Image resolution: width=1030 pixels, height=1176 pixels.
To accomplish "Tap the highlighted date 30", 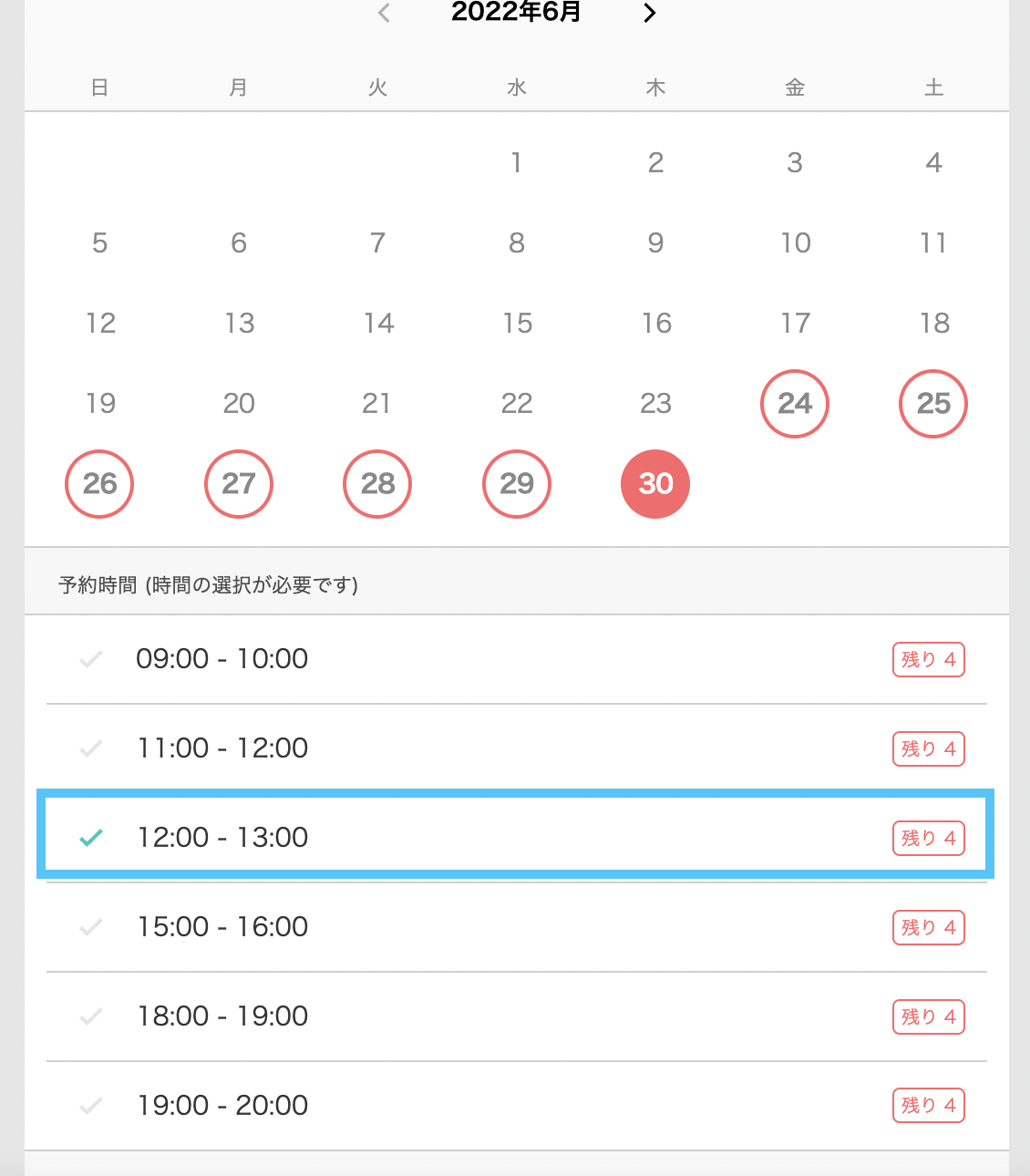I will tap(655, 484).
